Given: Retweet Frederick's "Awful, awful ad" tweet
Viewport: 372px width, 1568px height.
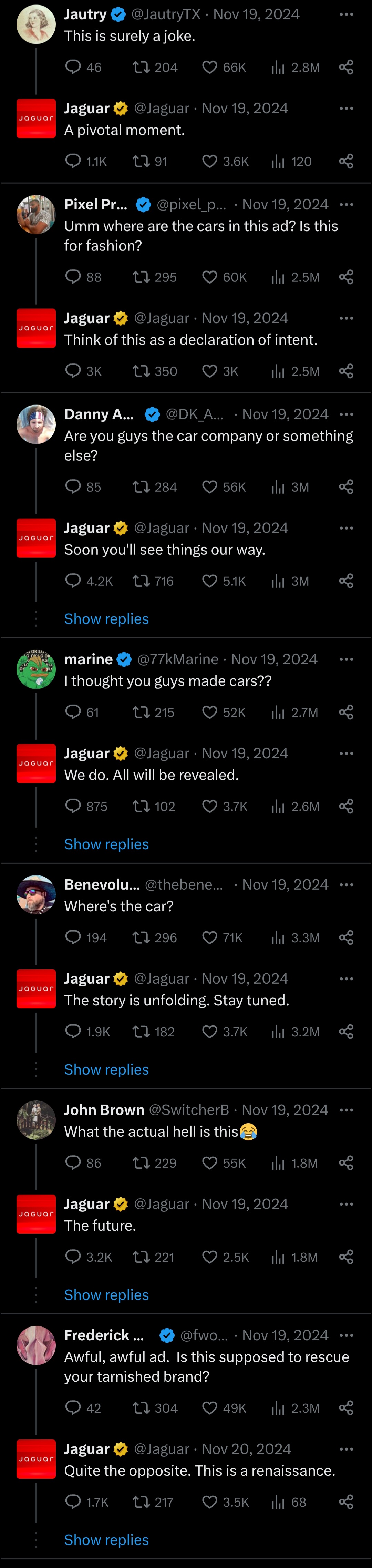Looking at the screenshot, I should [141, 1408].
